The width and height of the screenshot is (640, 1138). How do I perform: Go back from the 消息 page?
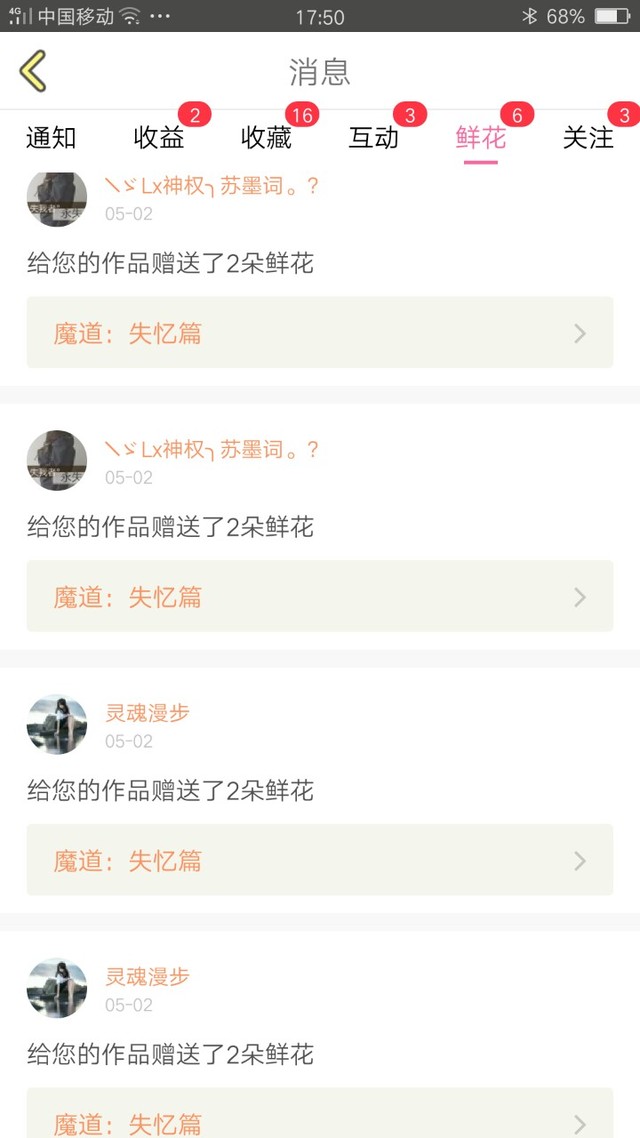33,71
